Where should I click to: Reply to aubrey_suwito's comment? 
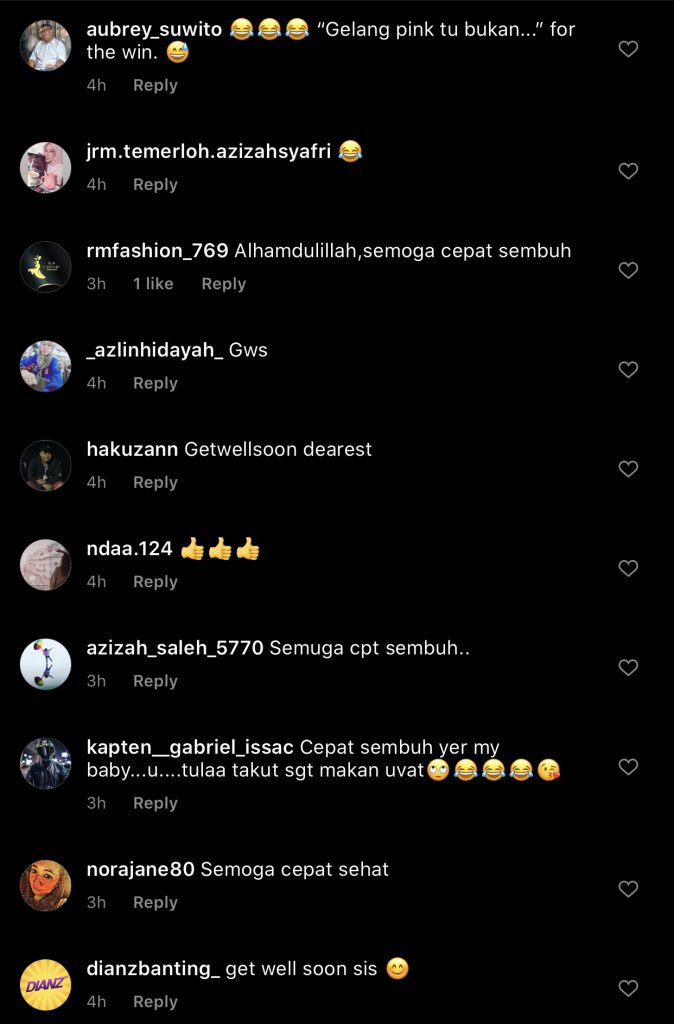tap(155, 86)
